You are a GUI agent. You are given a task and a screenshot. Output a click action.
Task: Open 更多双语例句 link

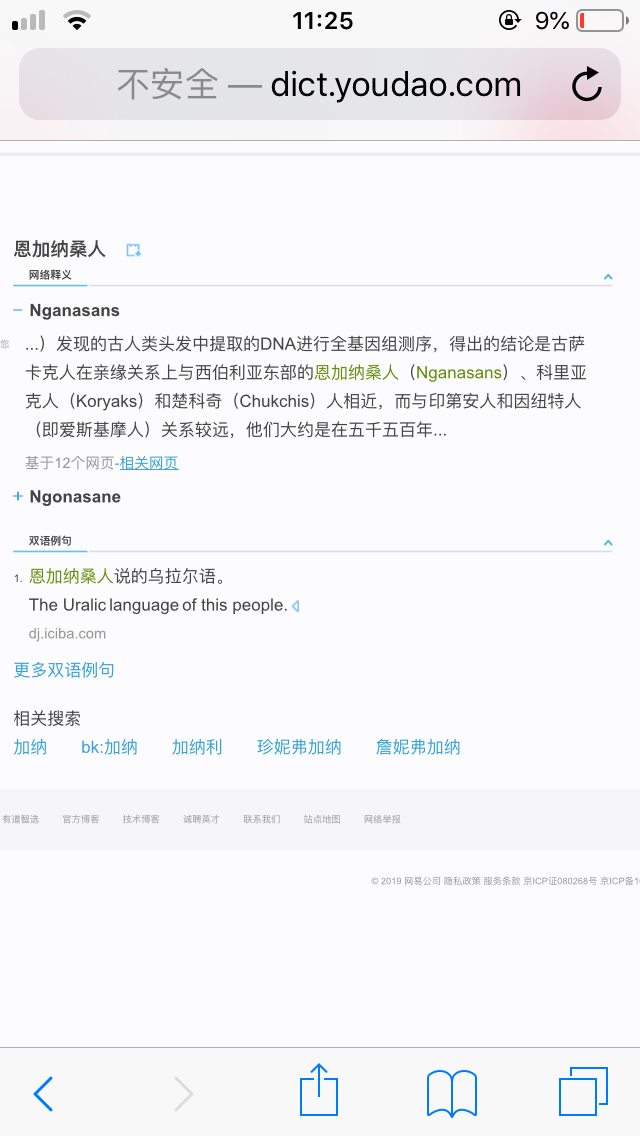tap(64, 670)
